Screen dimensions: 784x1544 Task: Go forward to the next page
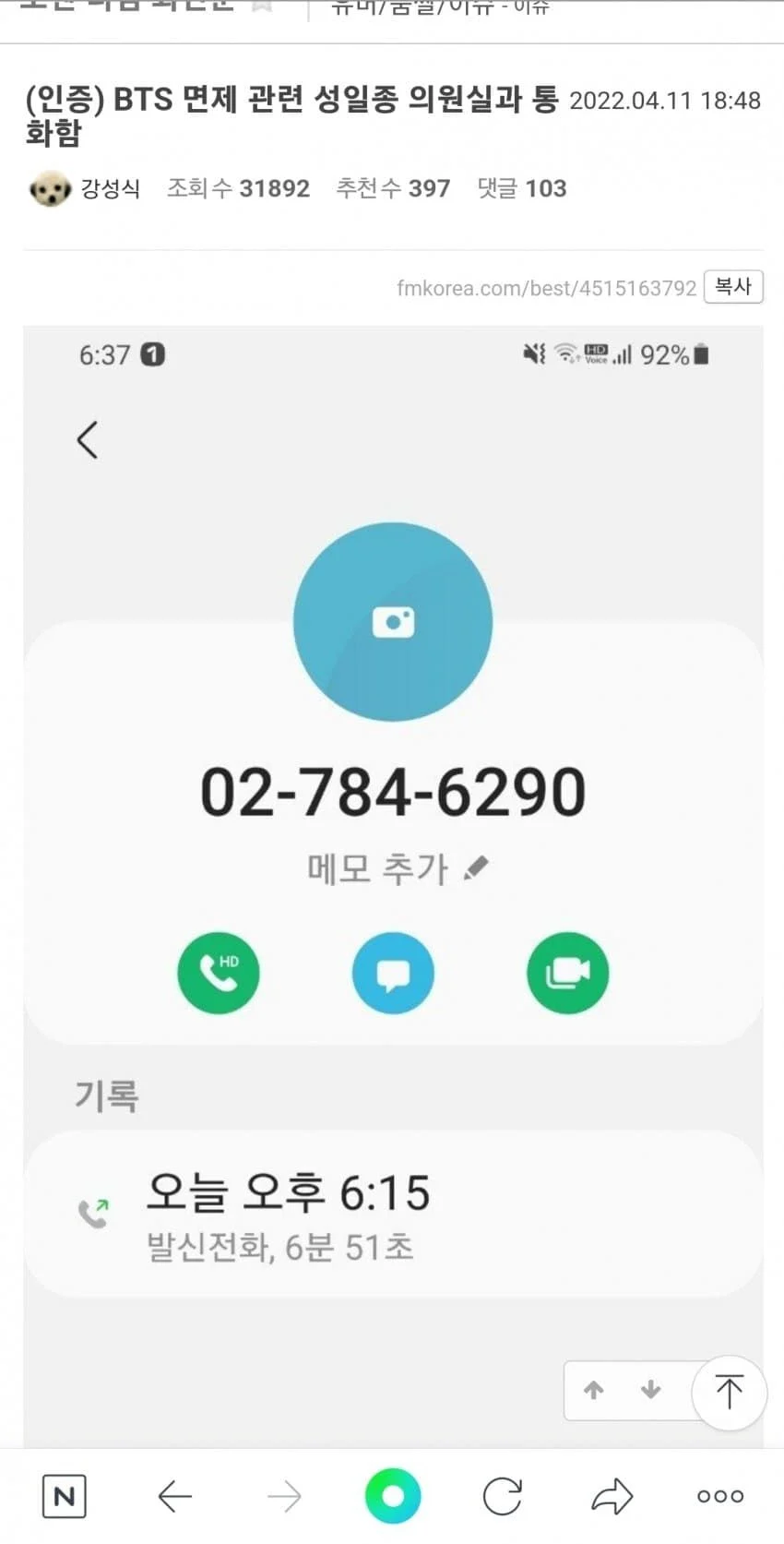tap(284, 1496)
